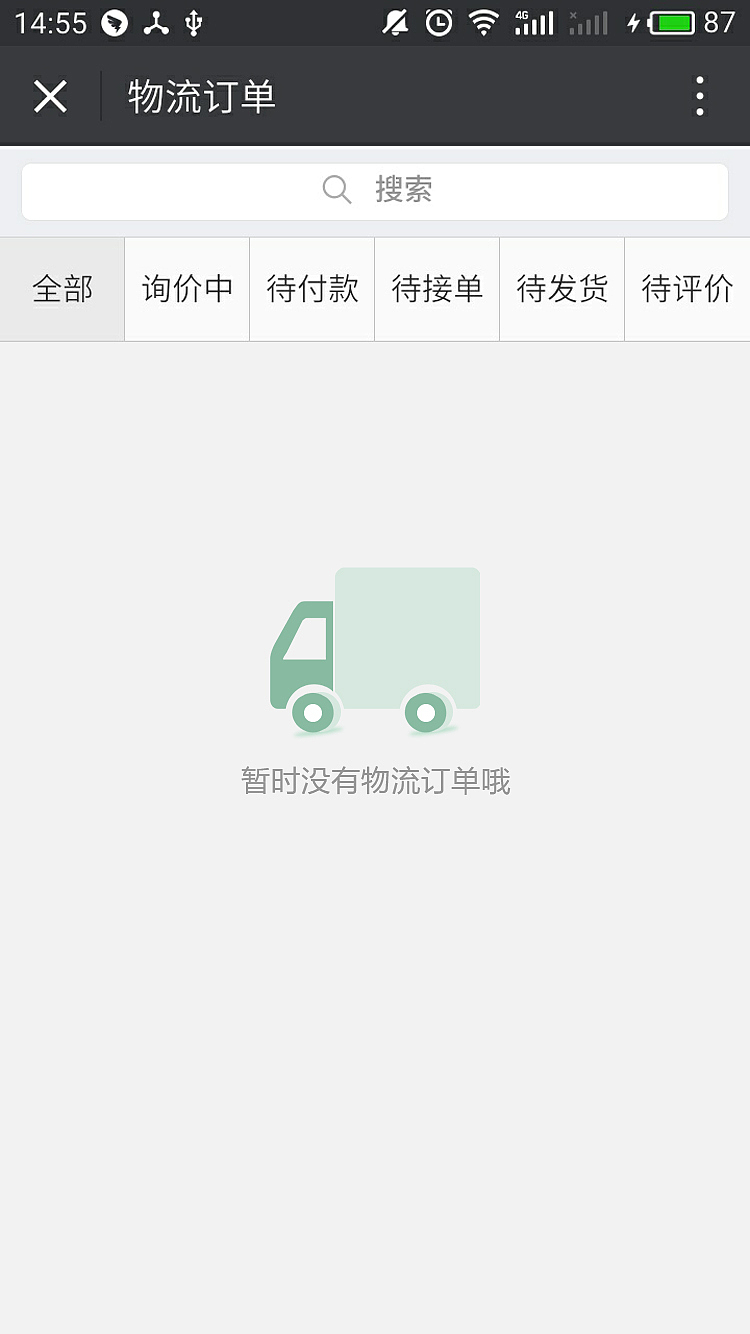Click the 4G signal strength icon
This screenshot has height=1334, width=750.
[533, 21]
